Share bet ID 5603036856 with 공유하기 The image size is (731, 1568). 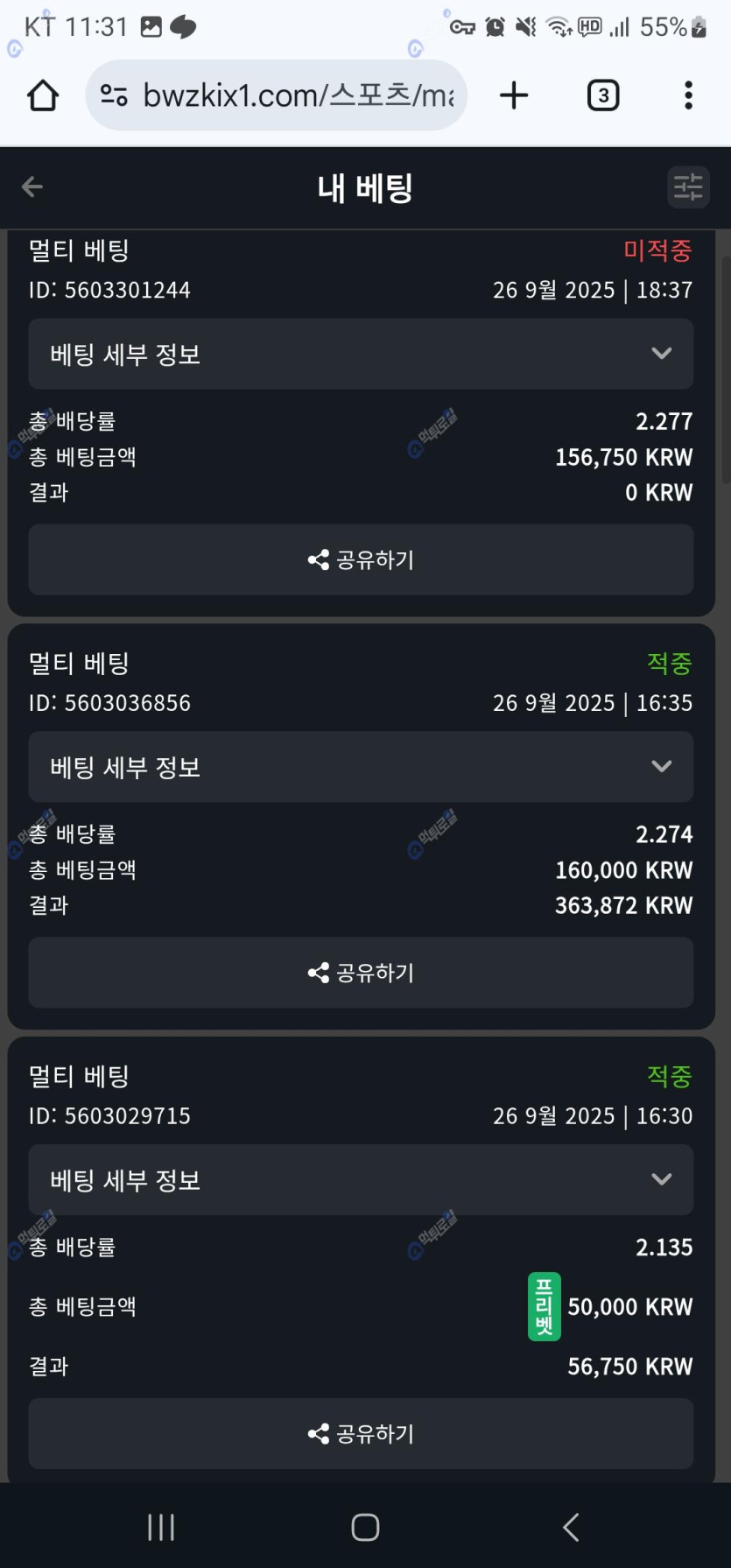point(361,973)
